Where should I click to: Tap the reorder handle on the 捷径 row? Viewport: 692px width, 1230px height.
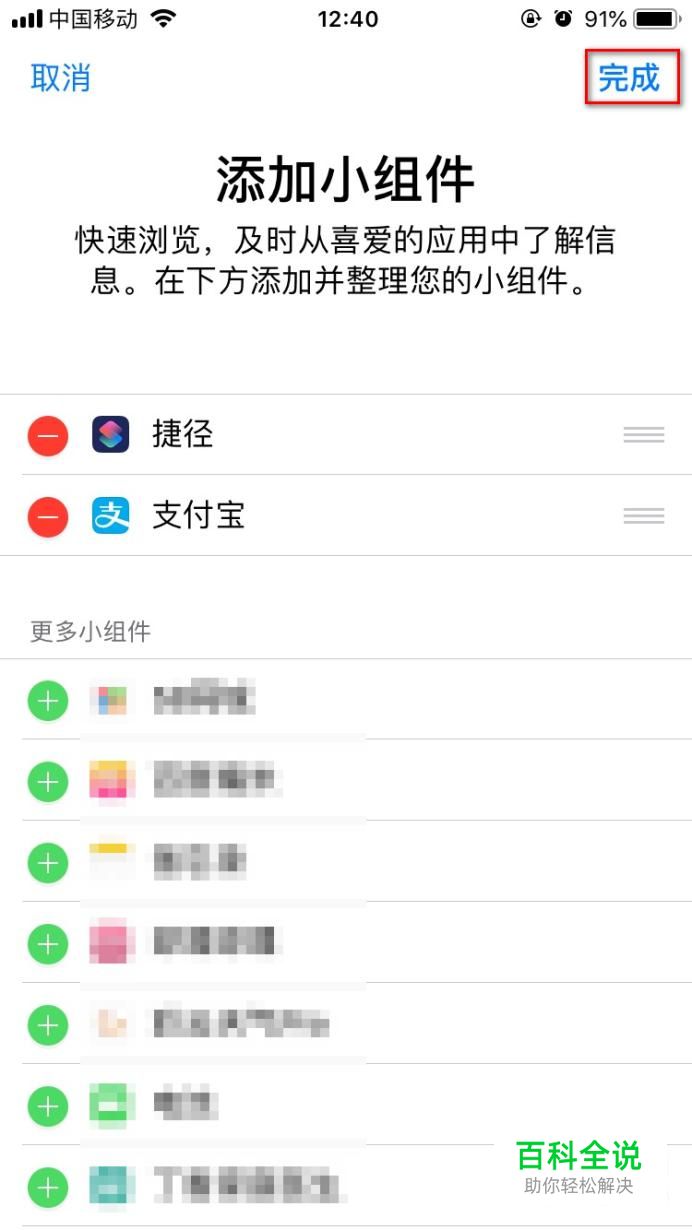pyautogui.click(x=644, y=434)
